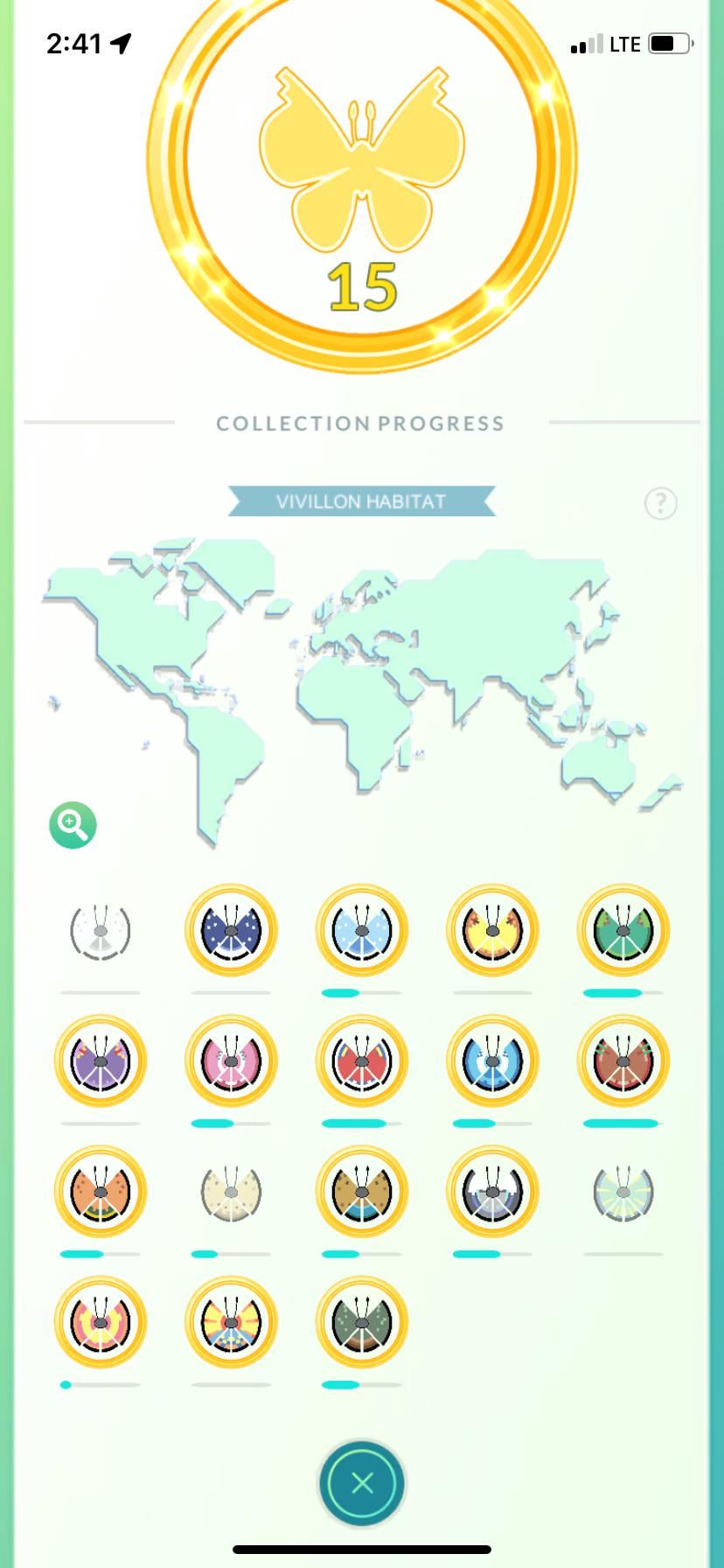The height and width of the screenshot is (1568, 724).
Task: Select the green garden Vivillon badge
Action: click(623, 929)
